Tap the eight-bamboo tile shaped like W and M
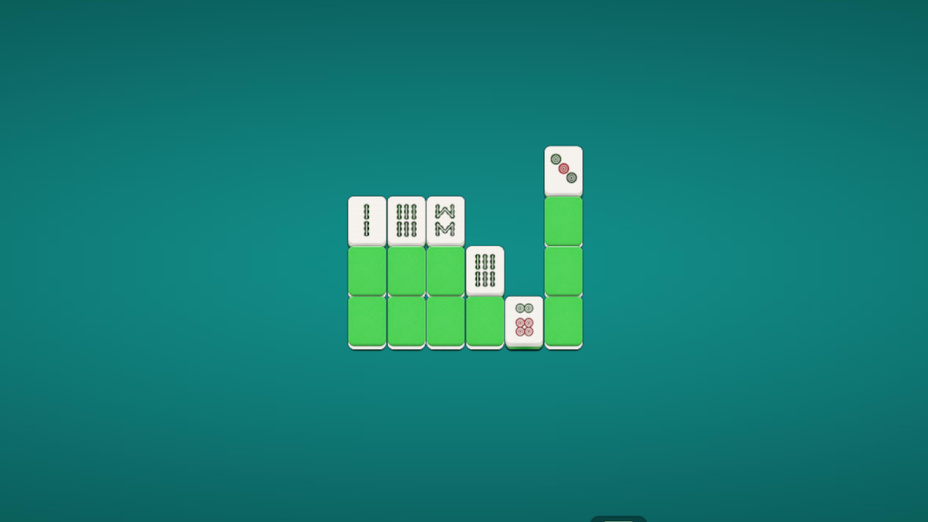Screen dimensions: 928x522 [x=445, y=220]
